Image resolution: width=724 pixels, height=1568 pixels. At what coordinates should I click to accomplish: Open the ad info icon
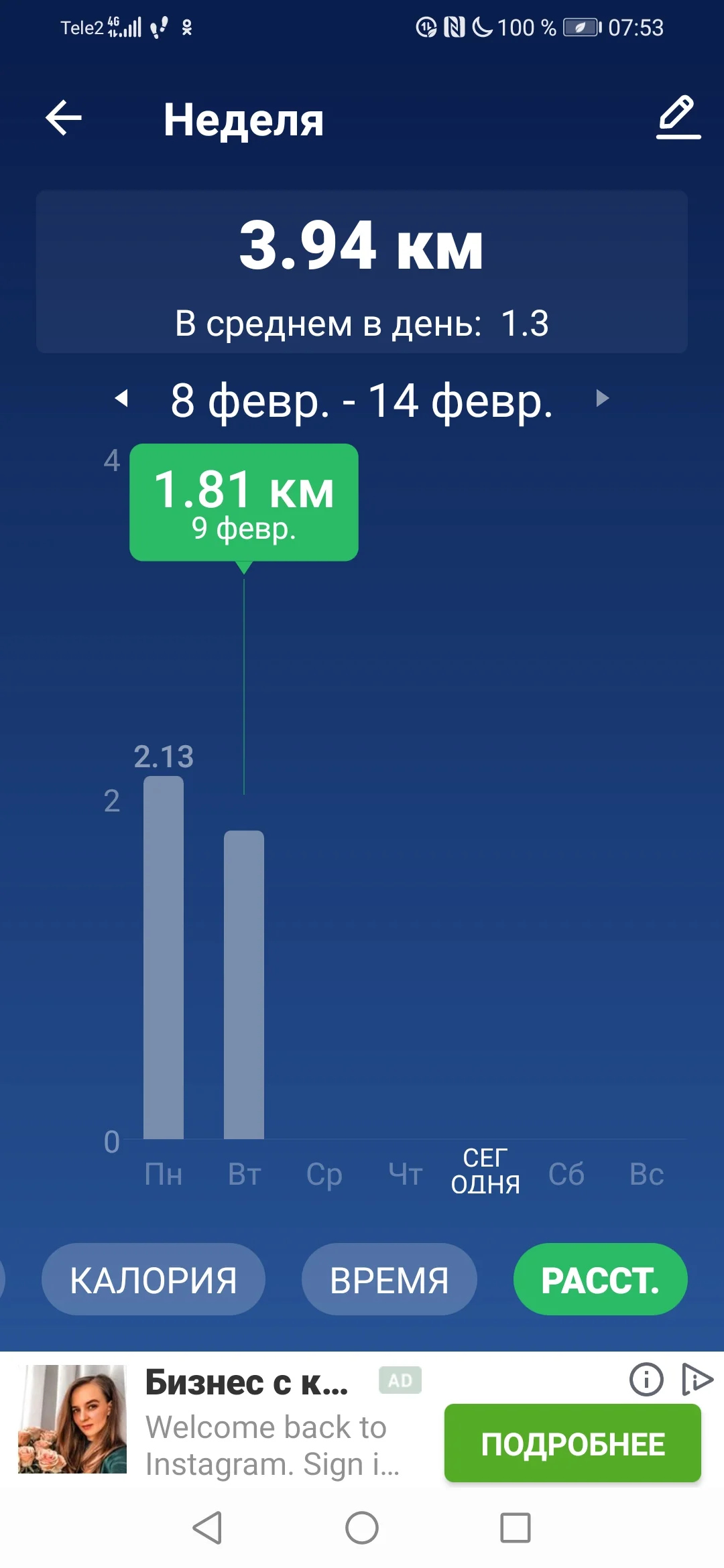coord(646,1380)
